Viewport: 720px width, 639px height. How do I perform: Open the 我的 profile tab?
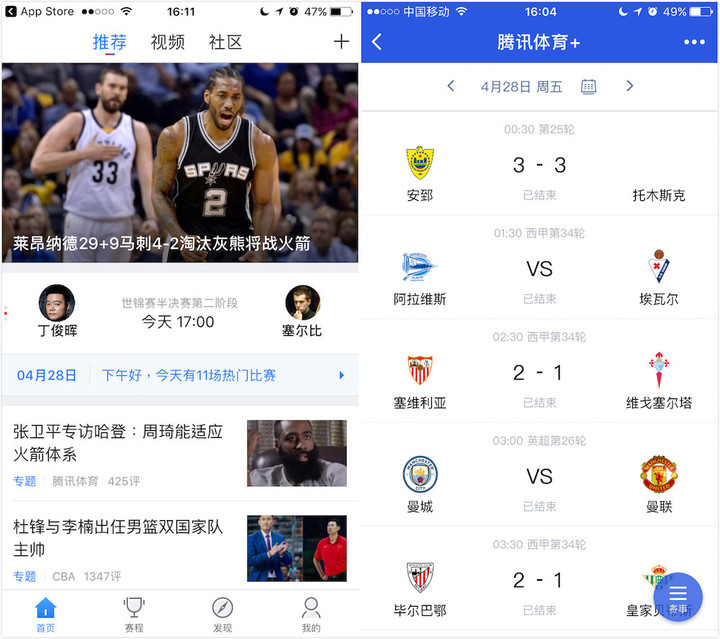(311, 613)
